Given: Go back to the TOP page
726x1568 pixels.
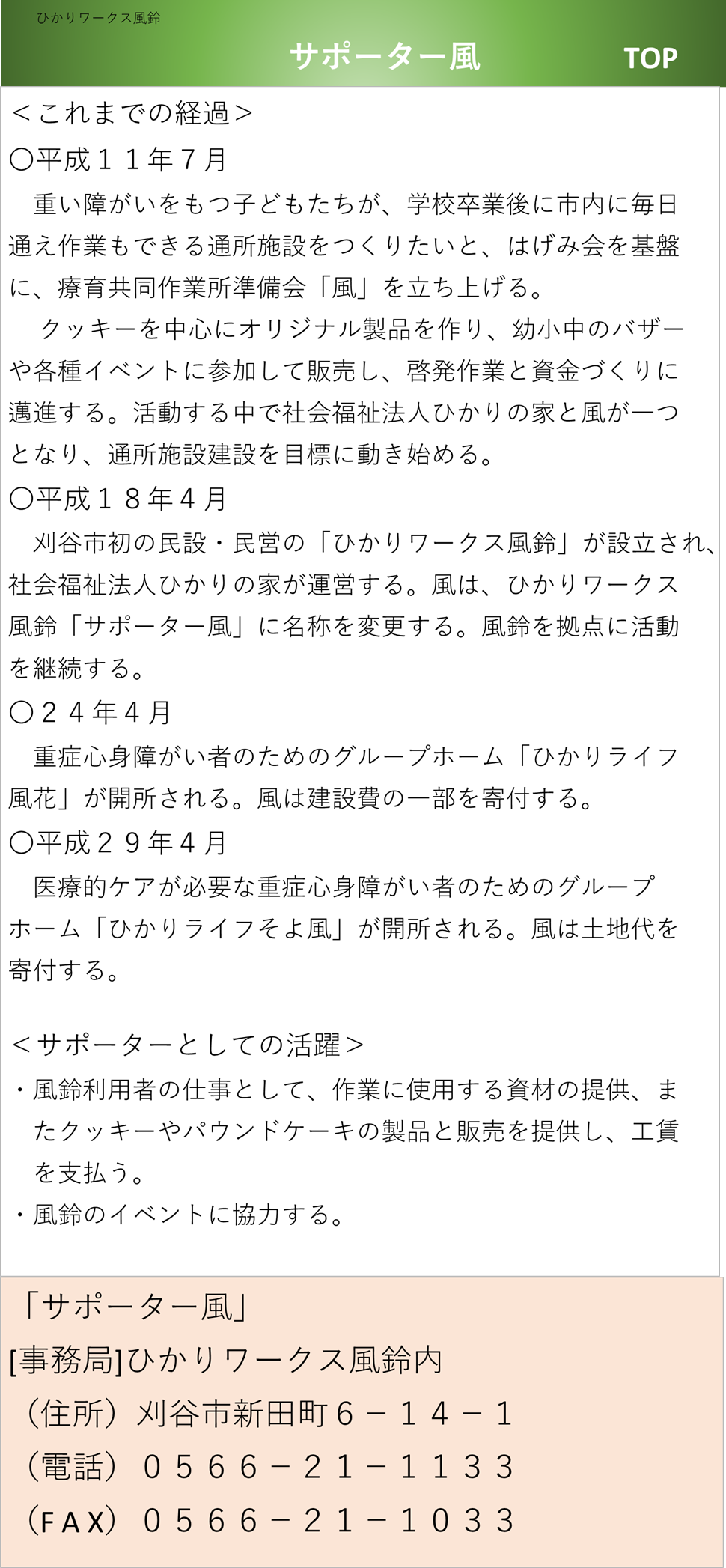Looking at the screenshot, I should tap(650, 58).
